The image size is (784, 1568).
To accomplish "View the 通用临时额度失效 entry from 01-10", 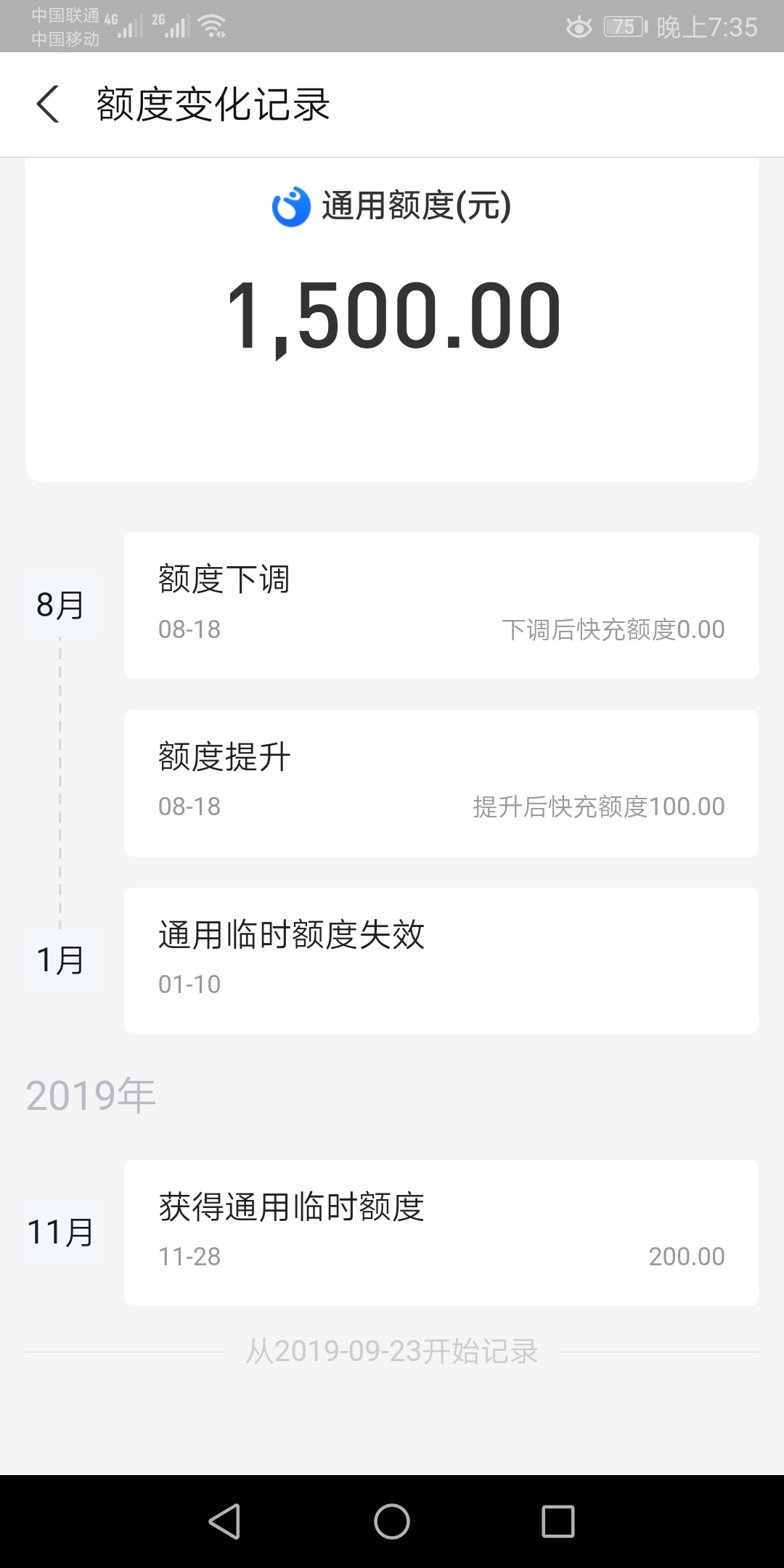I will (441, 960).
